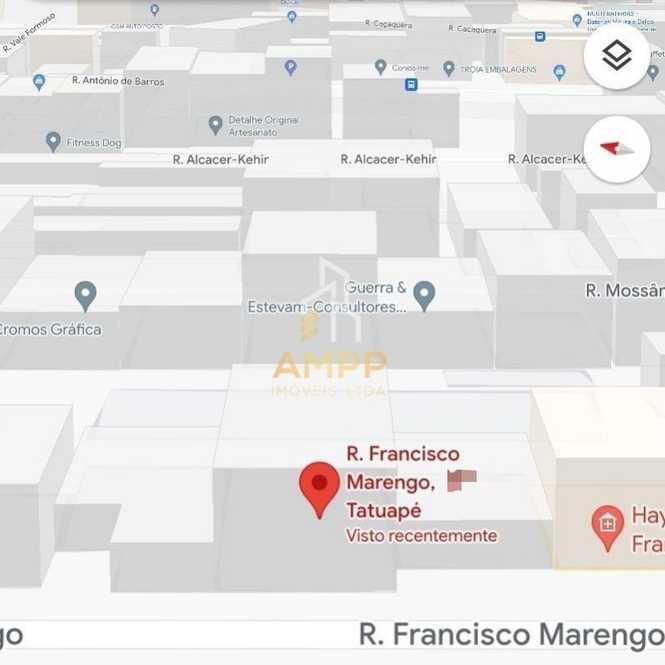The image size is (665, 665).
Task: Open the Cromos Gráfica place marker
Action: [x=85, y=295]
